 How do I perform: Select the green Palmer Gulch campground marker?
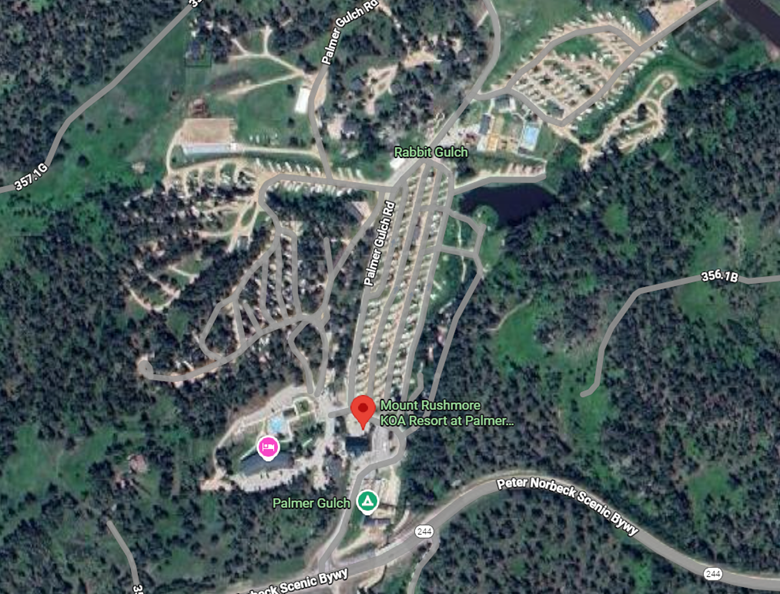[x=367, y=500]
